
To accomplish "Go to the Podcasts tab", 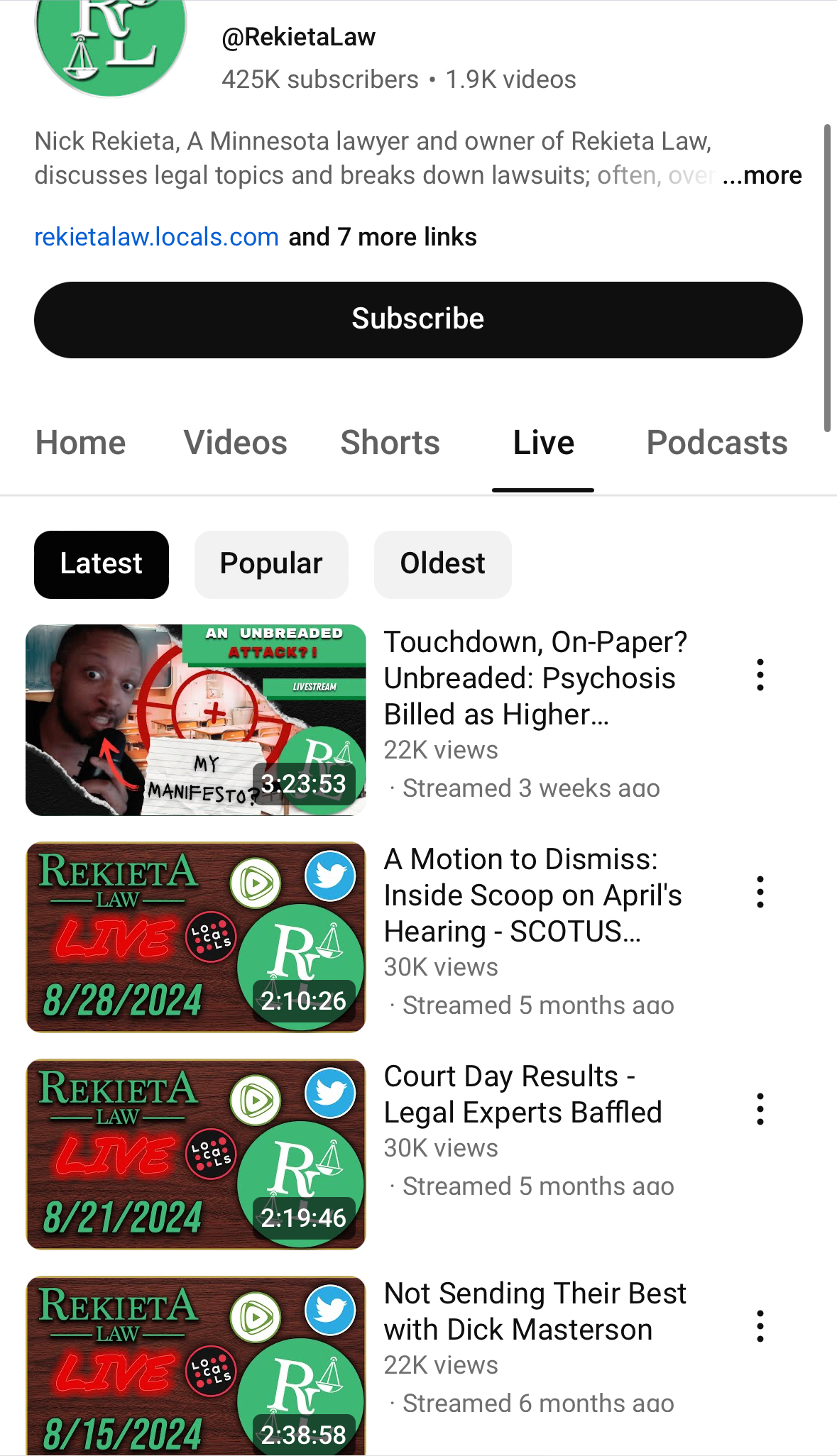I will (717, 443).
